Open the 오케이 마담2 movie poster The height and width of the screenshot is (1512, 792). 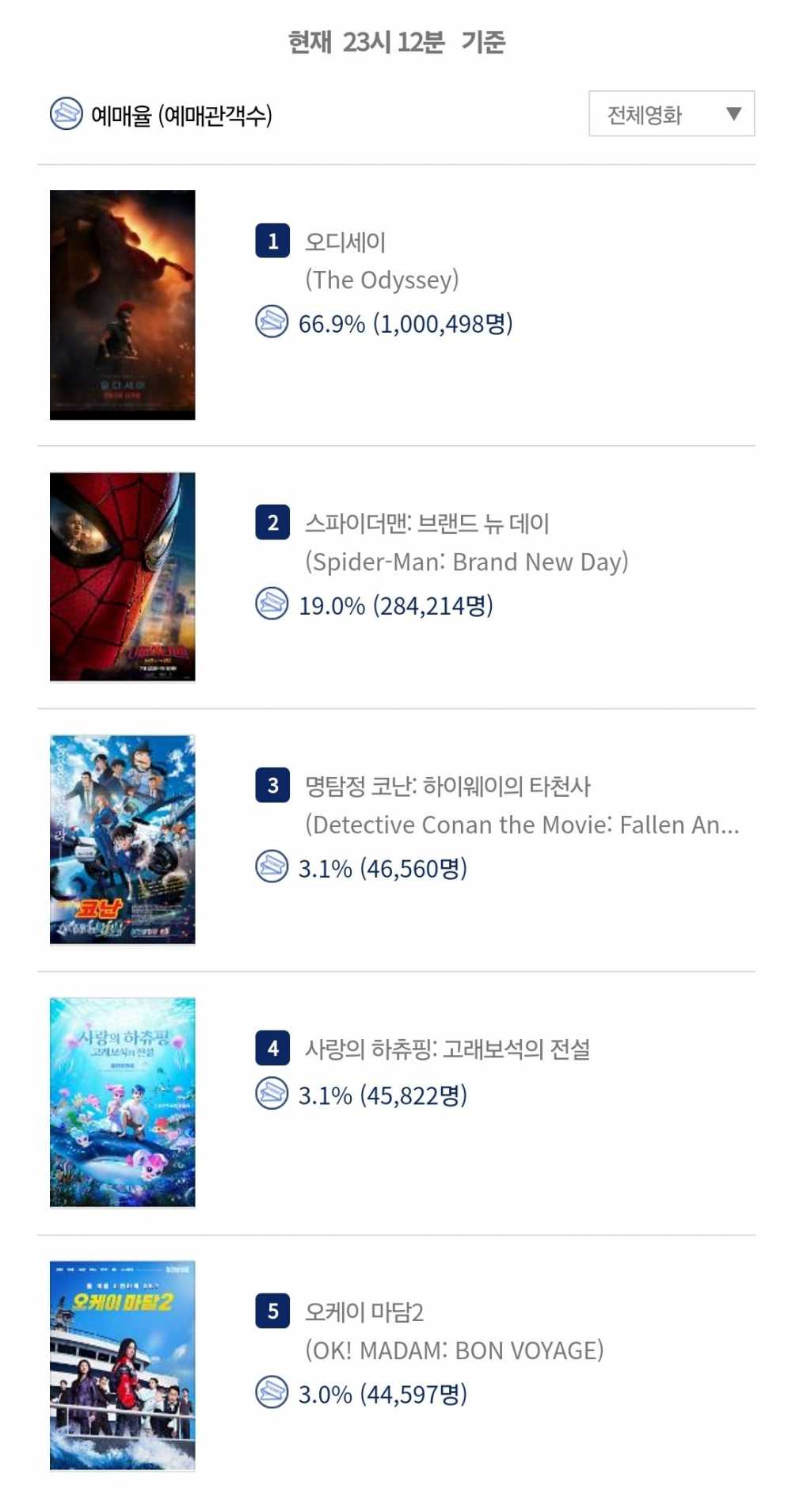tap(123, 1365)
